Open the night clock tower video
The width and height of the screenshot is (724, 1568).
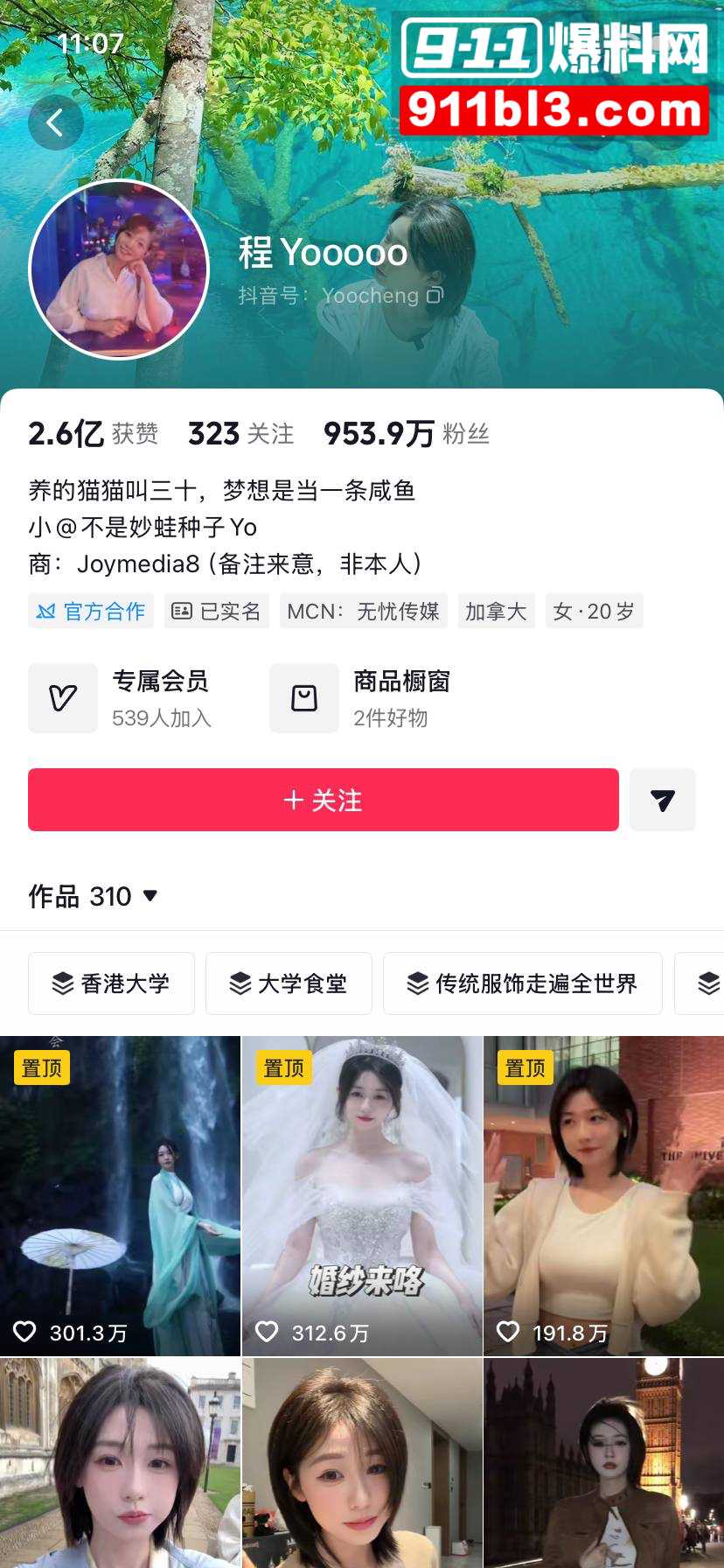tap(603, 1463)
